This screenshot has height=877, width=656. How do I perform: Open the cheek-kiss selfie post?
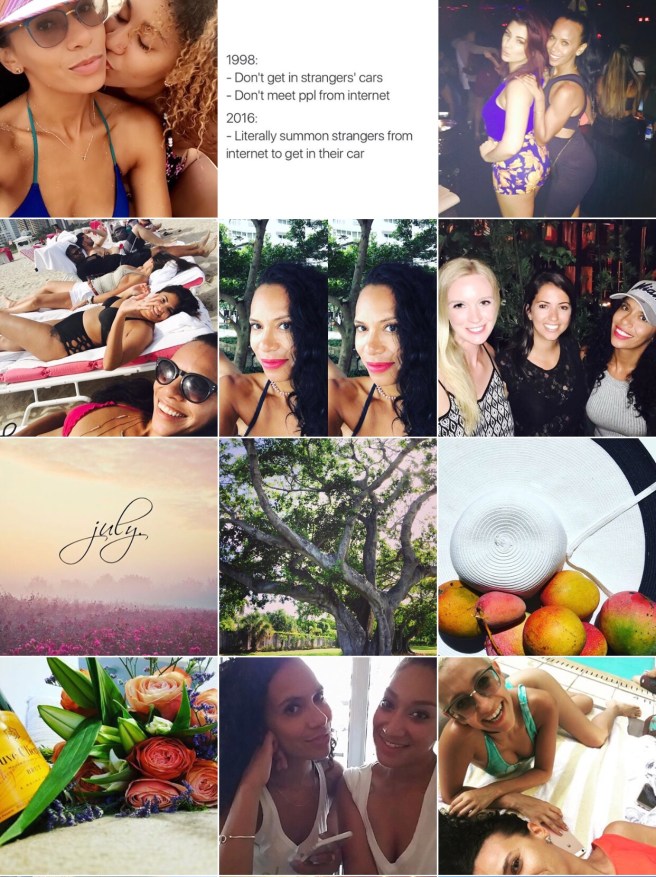tap(108, 108)
